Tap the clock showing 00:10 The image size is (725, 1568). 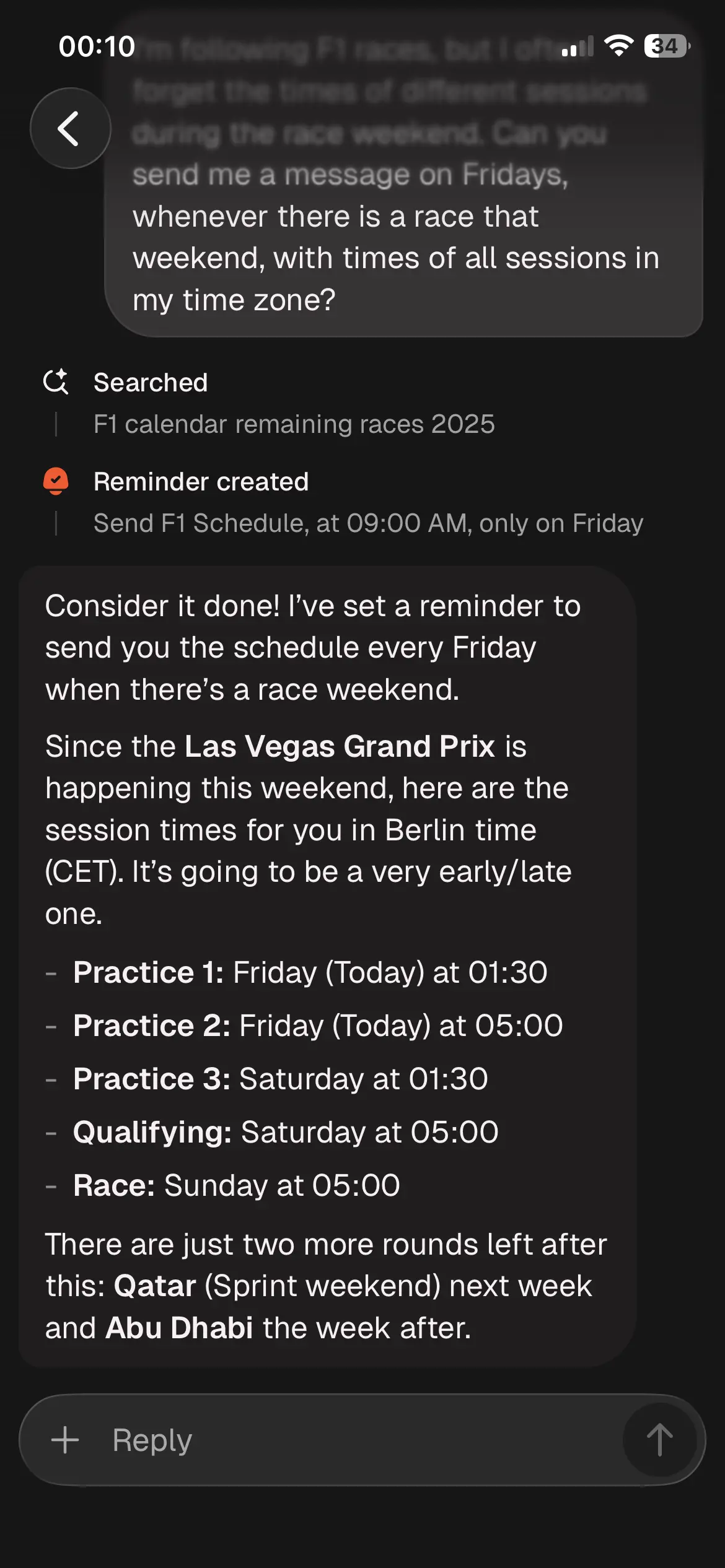[95, 45]
